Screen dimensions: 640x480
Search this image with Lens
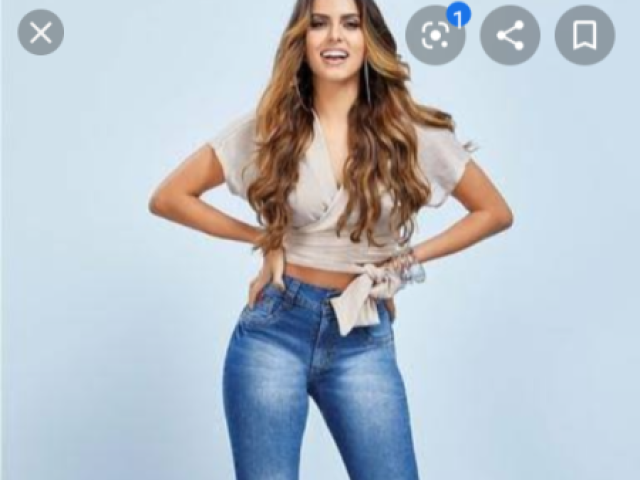point(436,35)
